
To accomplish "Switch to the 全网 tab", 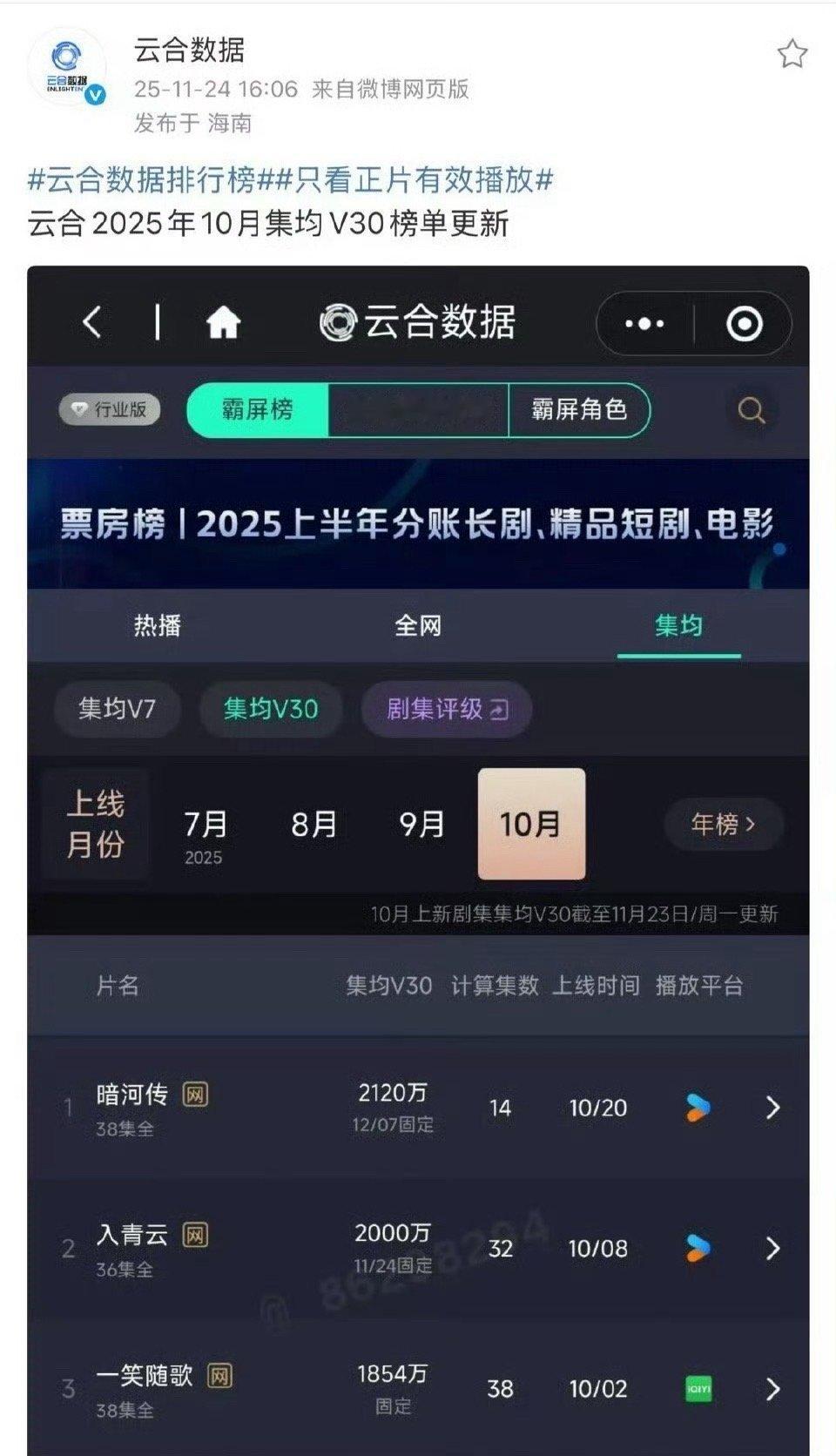I will [x=418, y=627].
